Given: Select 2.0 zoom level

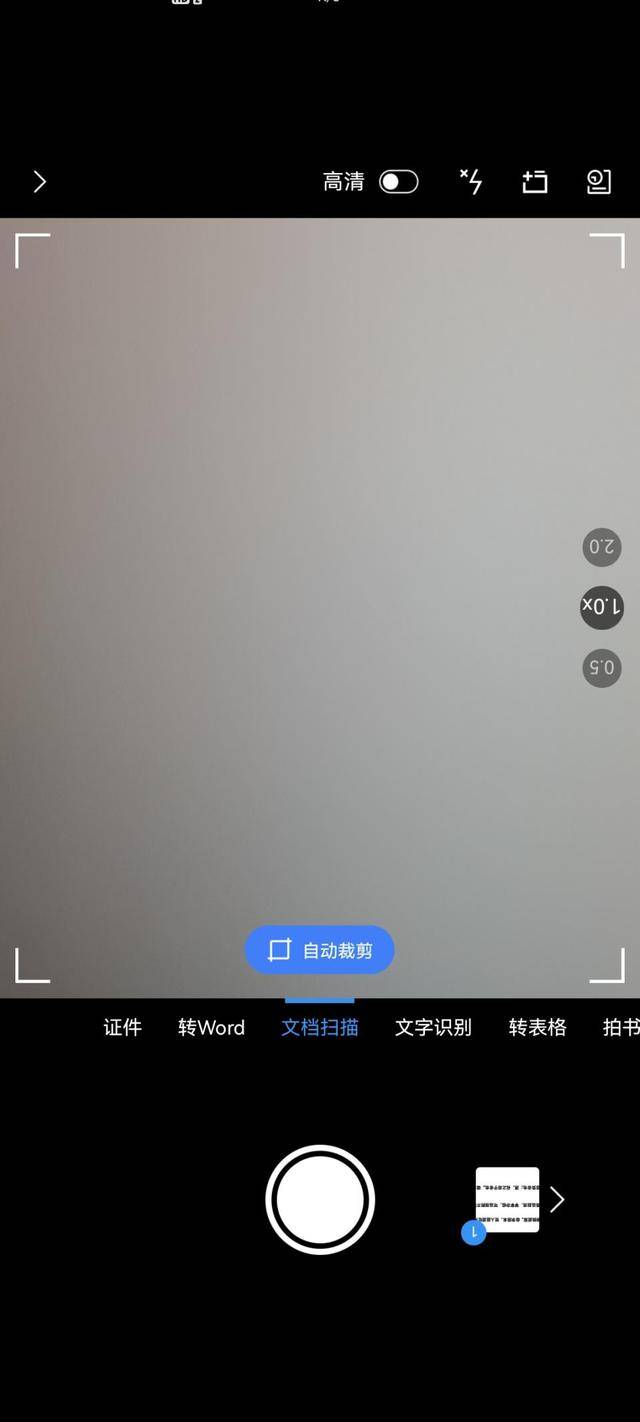Looking at the screenshot, I should (x=602, y=547).
